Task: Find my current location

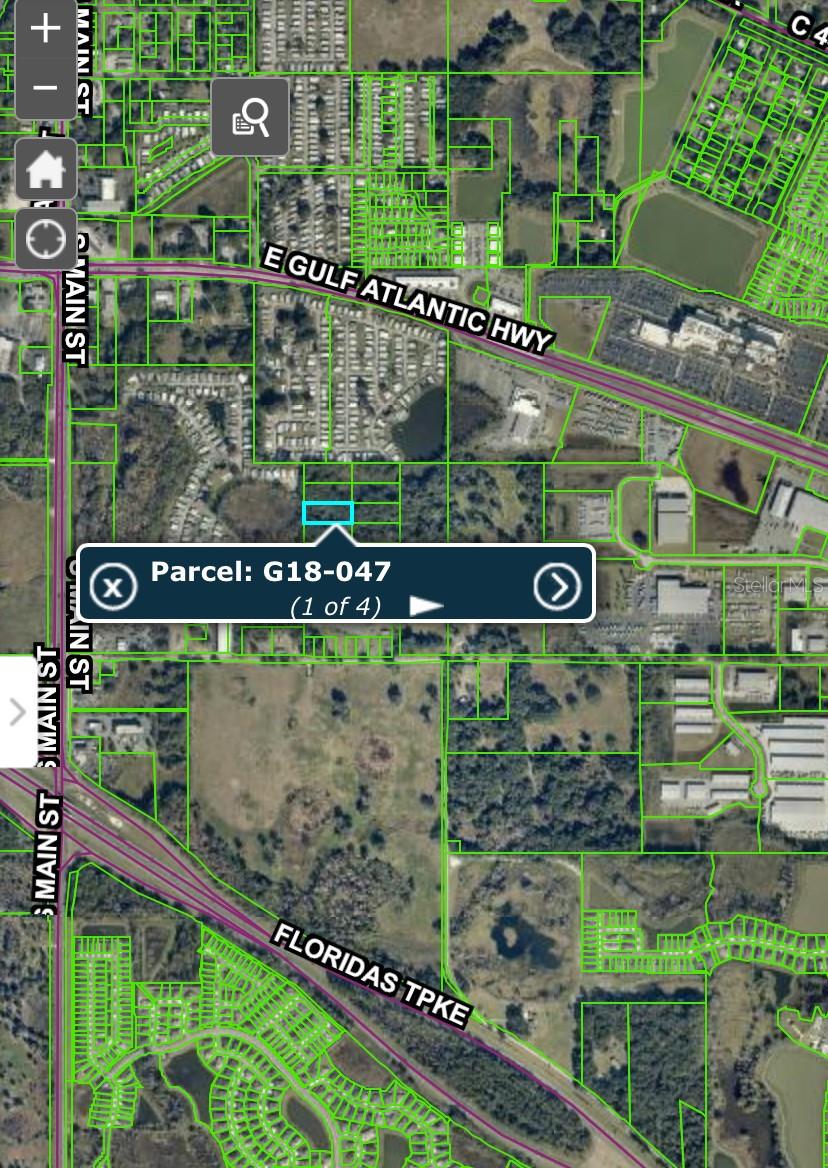Action: 46,240
